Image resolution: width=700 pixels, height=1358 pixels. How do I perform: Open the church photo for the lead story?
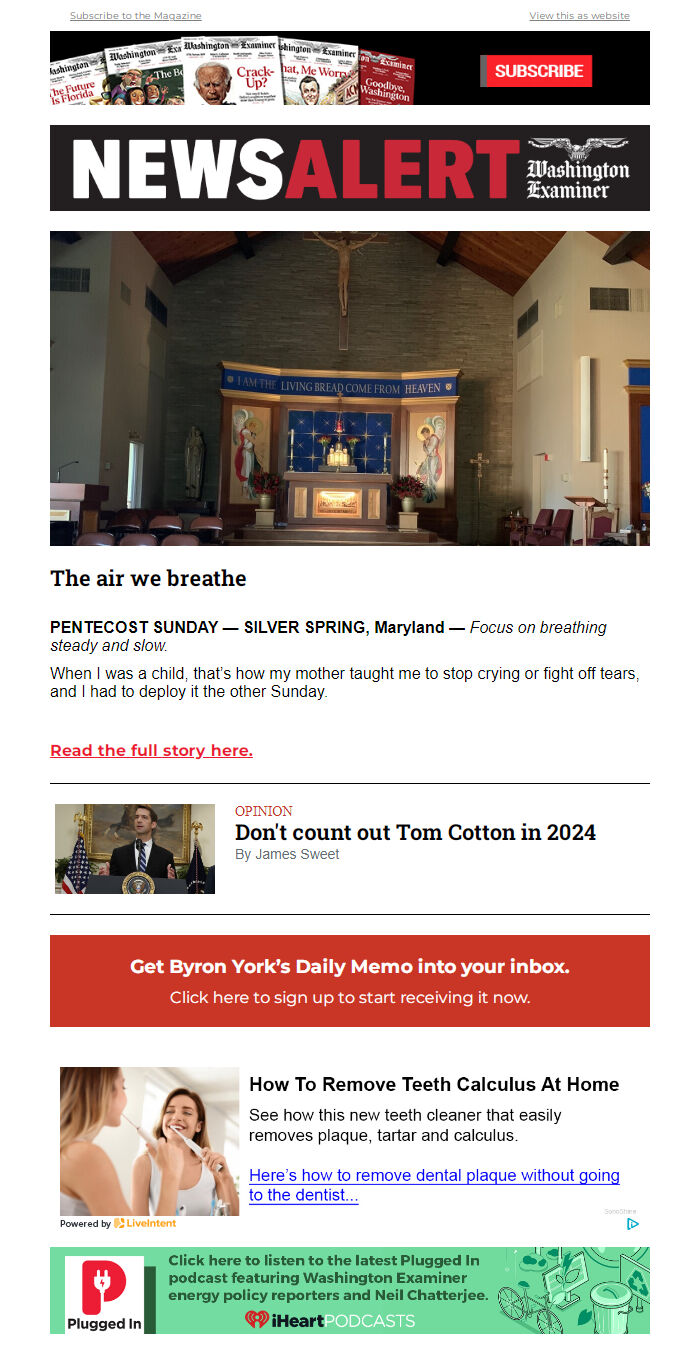(350, 388)
